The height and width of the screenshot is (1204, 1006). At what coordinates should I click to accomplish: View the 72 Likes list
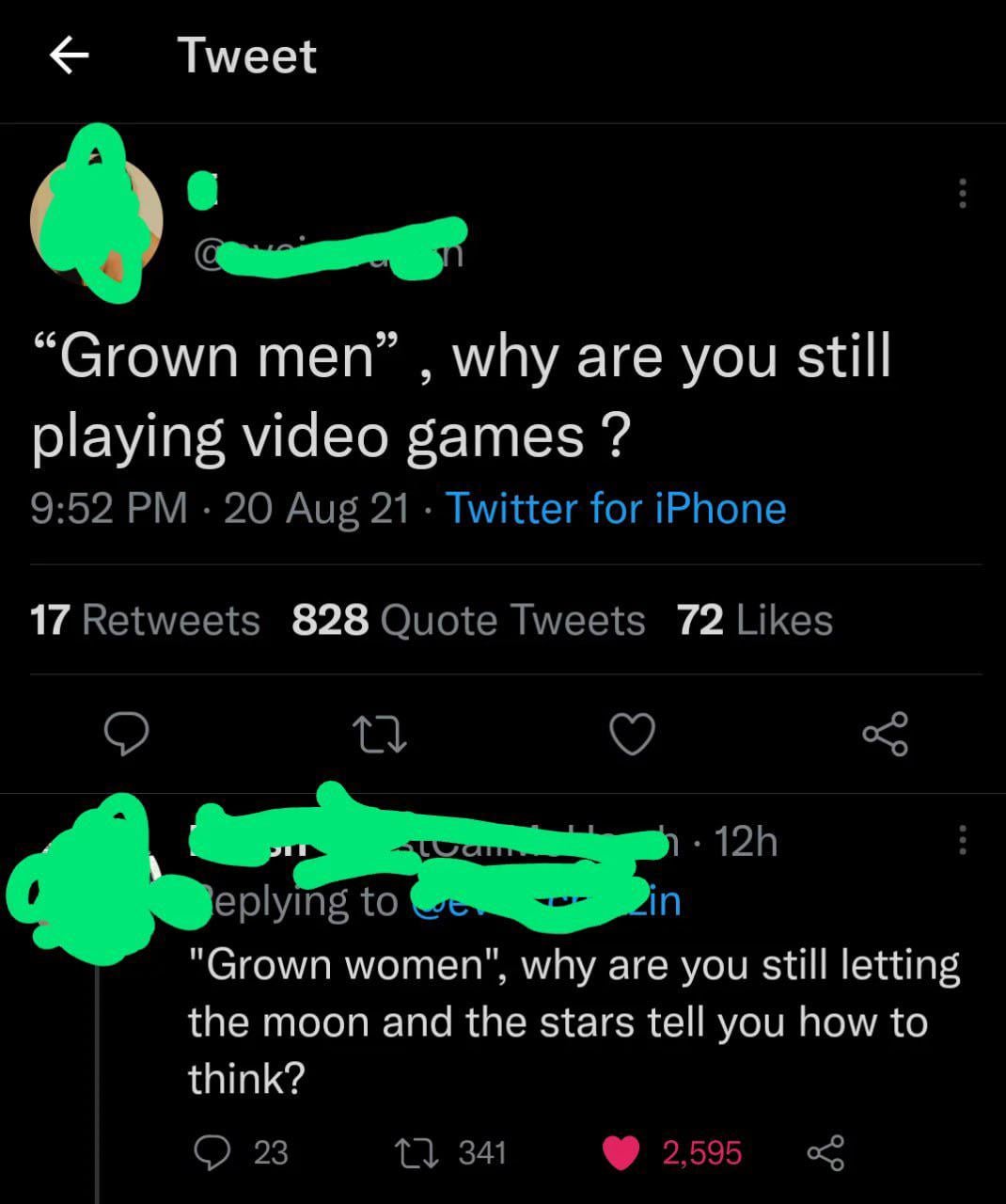(754, 621)
